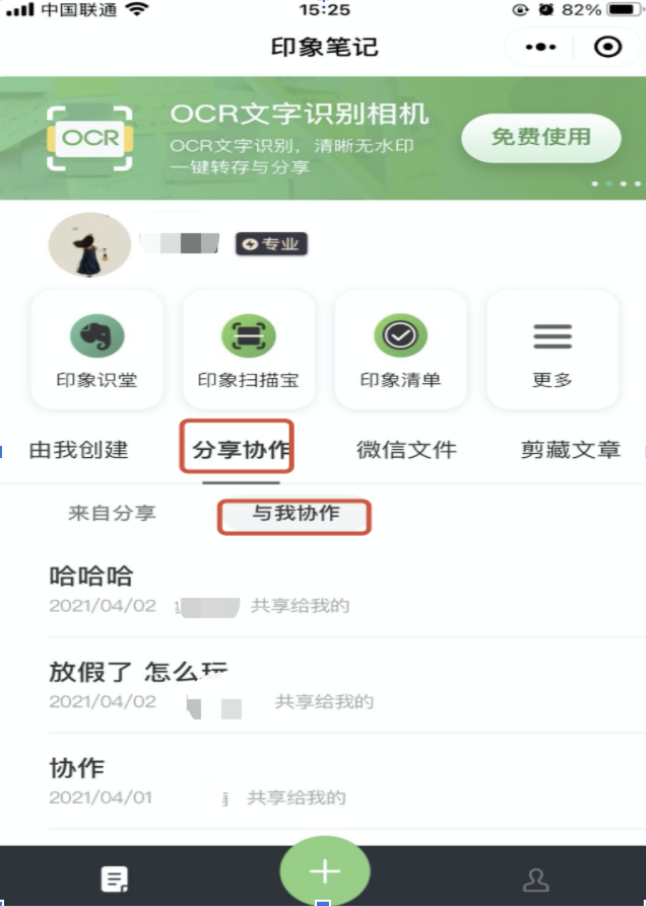This screenshot has height=906, width=646.
Task: Open 印象扫描宝
Action: (248, 350)
